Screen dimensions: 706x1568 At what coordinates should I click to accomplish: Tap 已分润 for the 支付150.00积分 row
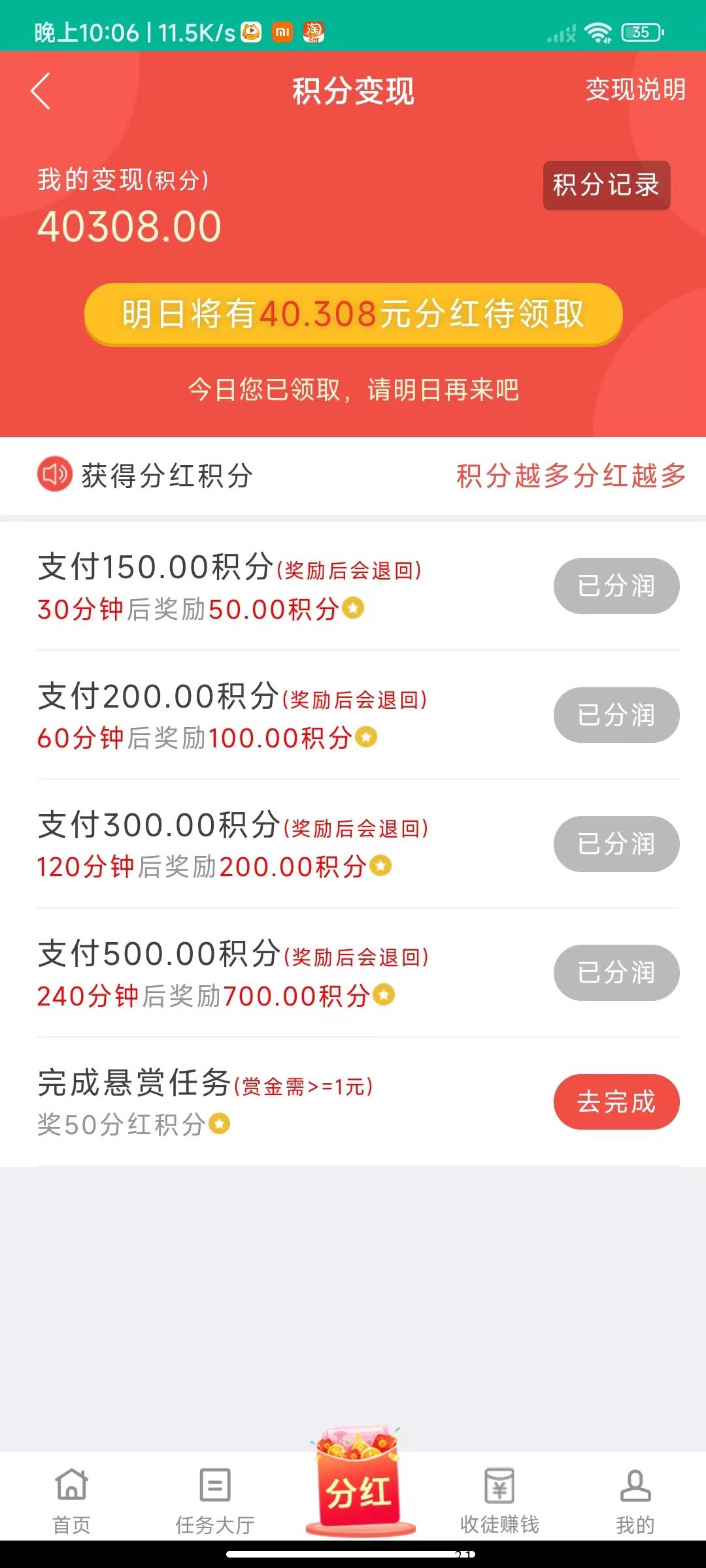pos(616,586)
